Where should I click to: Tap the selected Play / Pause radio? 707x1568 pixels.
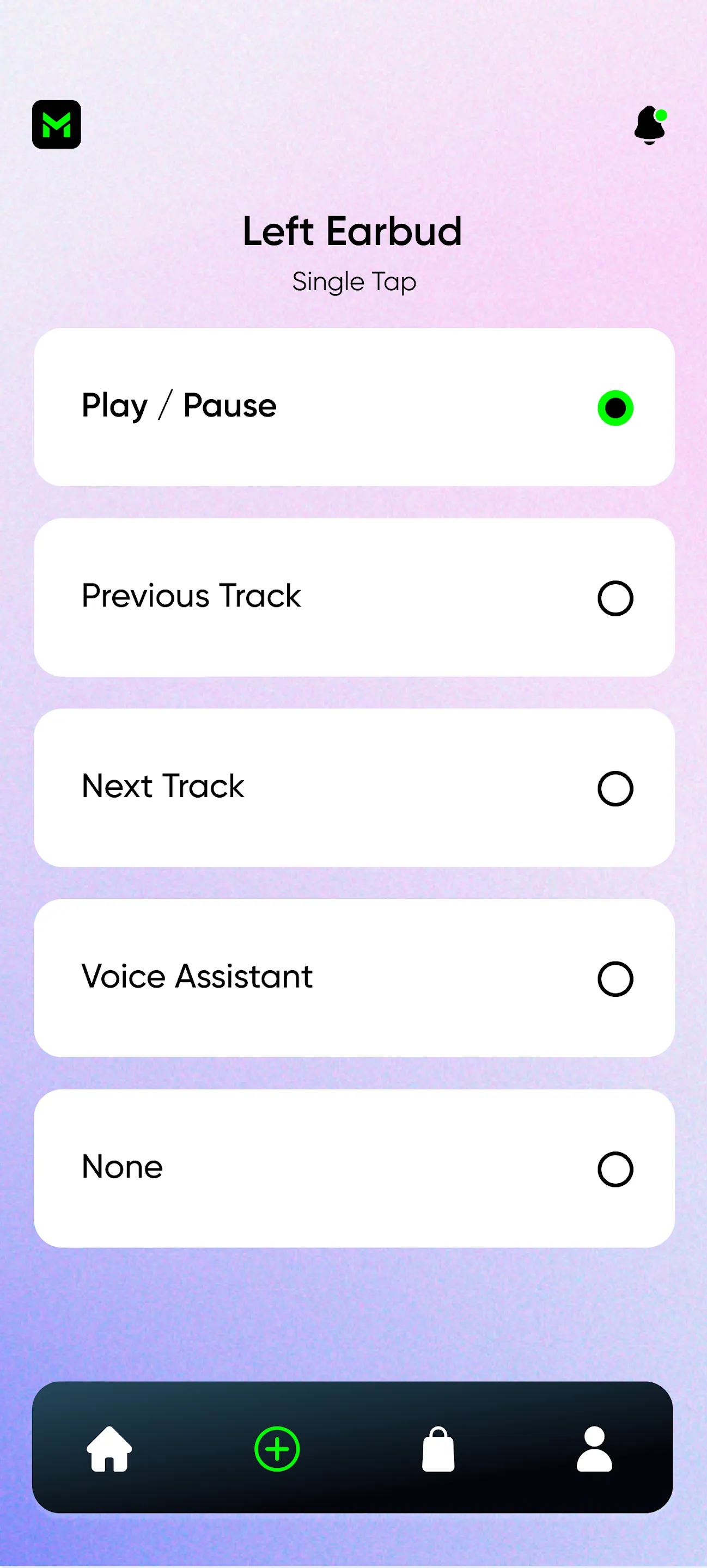pyautogui.click(x=615, y=408)
